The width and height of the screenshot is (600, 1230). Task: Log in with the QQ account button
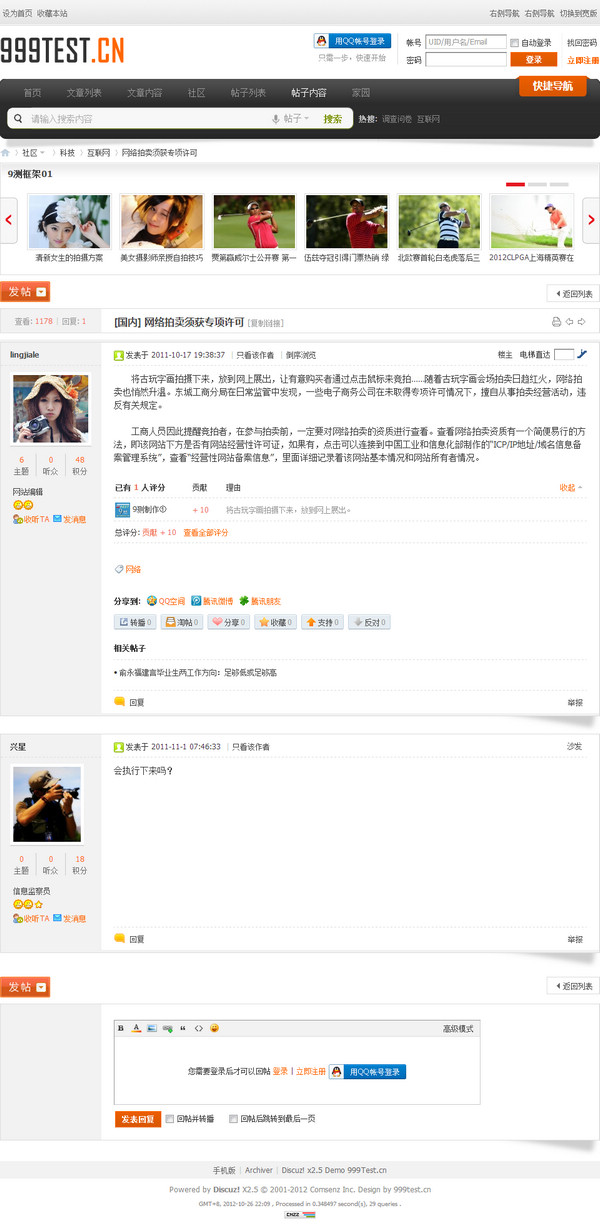(352, 41)
